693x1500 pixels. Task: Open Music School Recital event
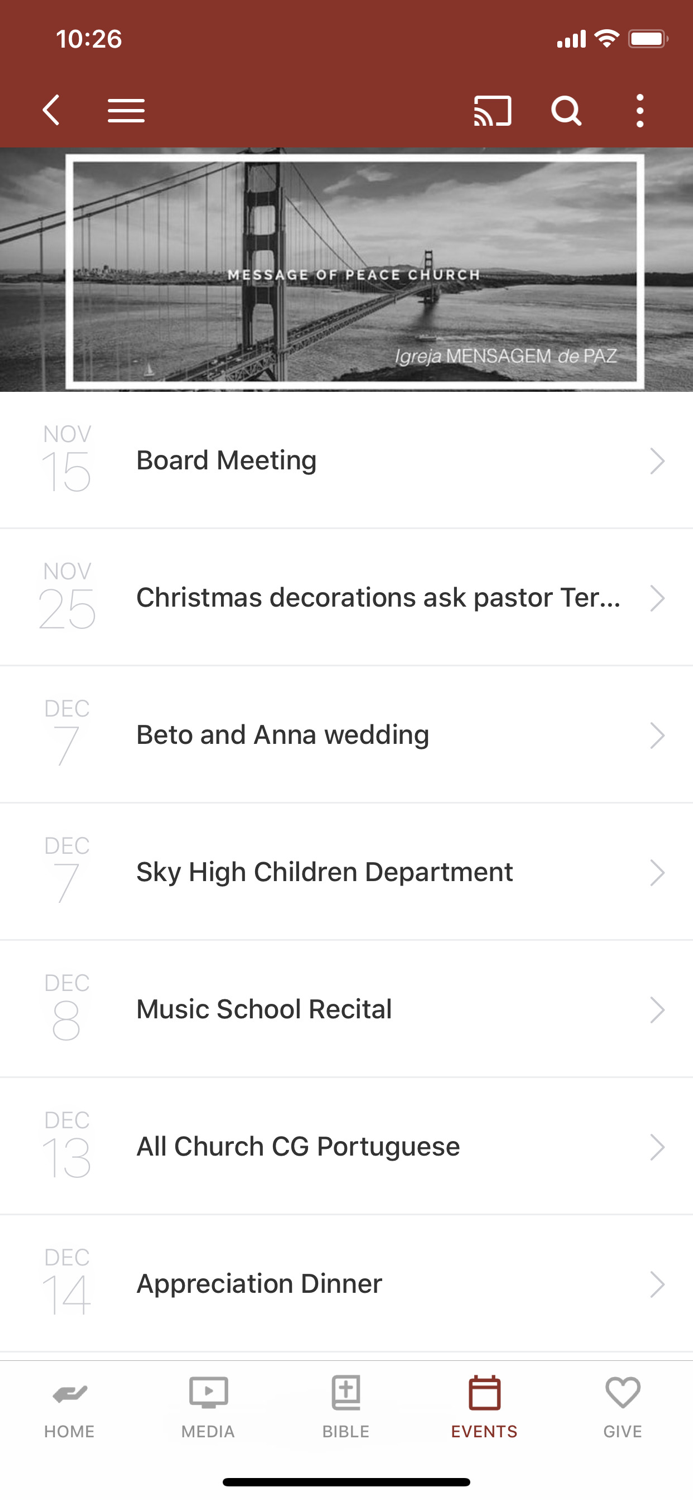(346, 1009)
